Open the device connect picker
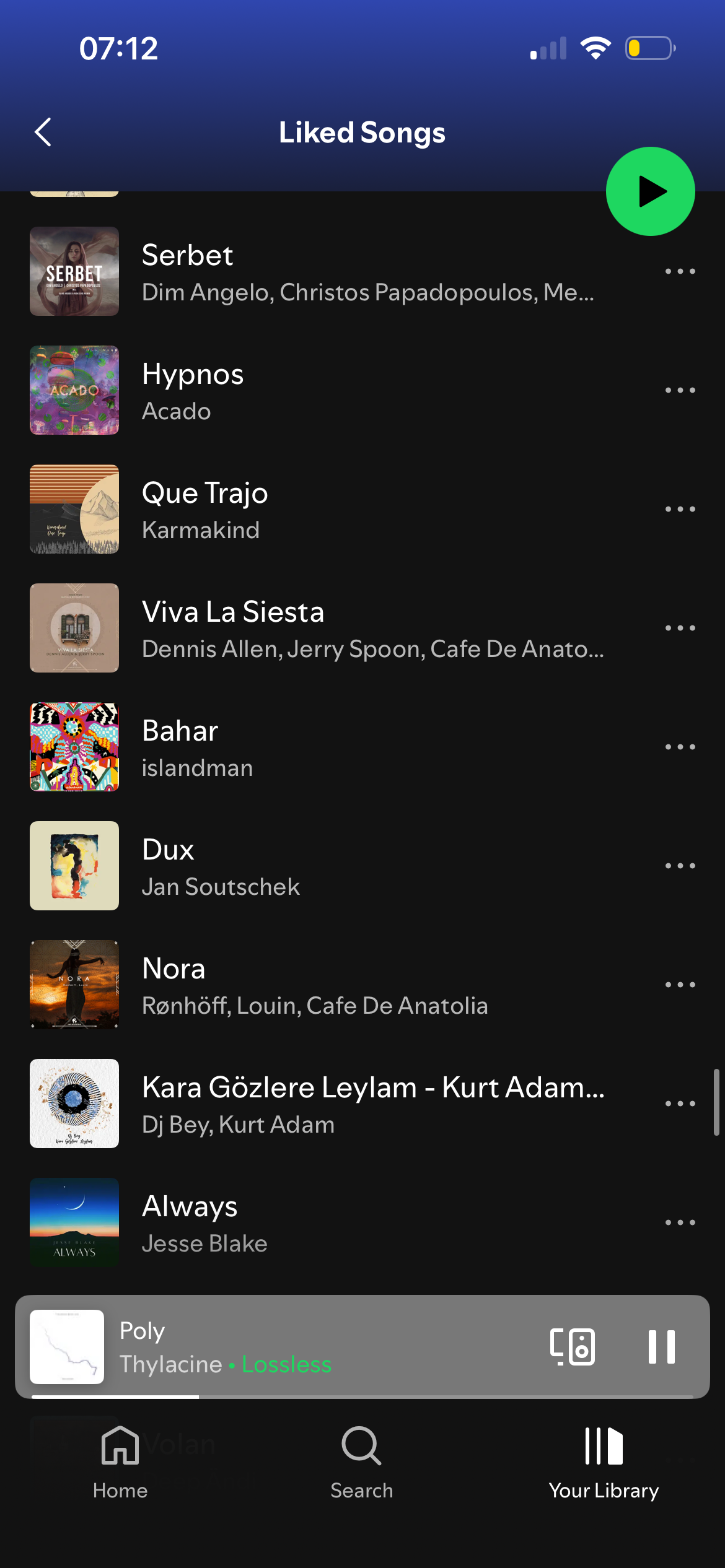Viewport: 725px width, 1568px height. click(573, 1346)
